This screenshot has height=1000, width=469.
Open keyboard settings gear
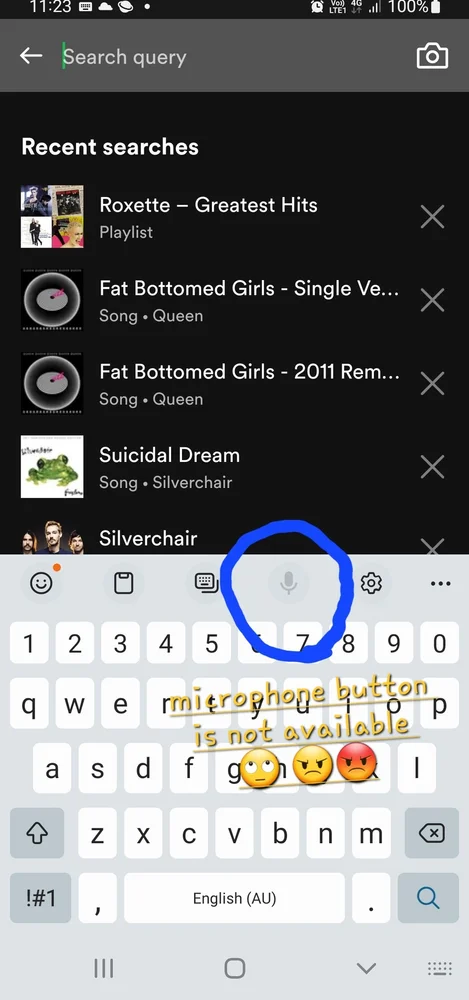tap(371, 583)
